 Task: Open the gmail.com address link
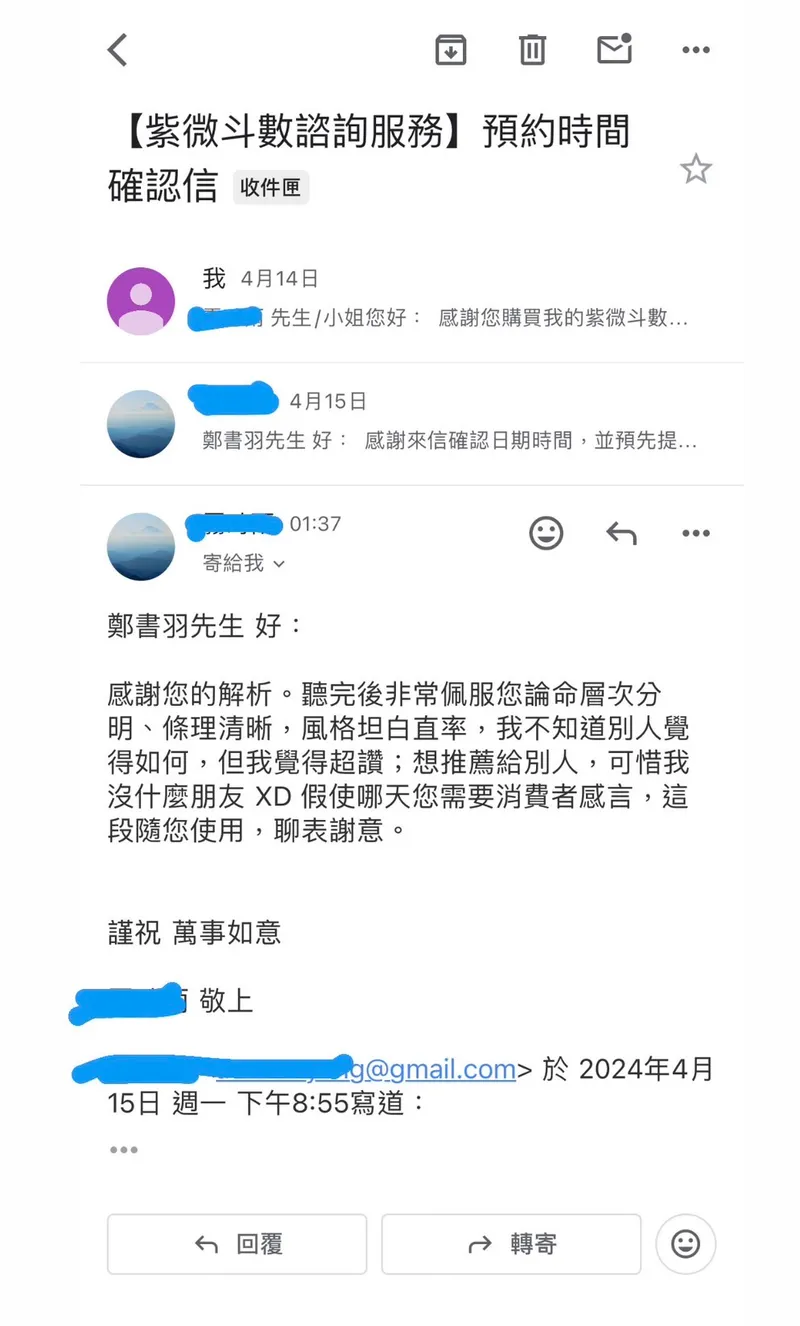coord(440,1069)
